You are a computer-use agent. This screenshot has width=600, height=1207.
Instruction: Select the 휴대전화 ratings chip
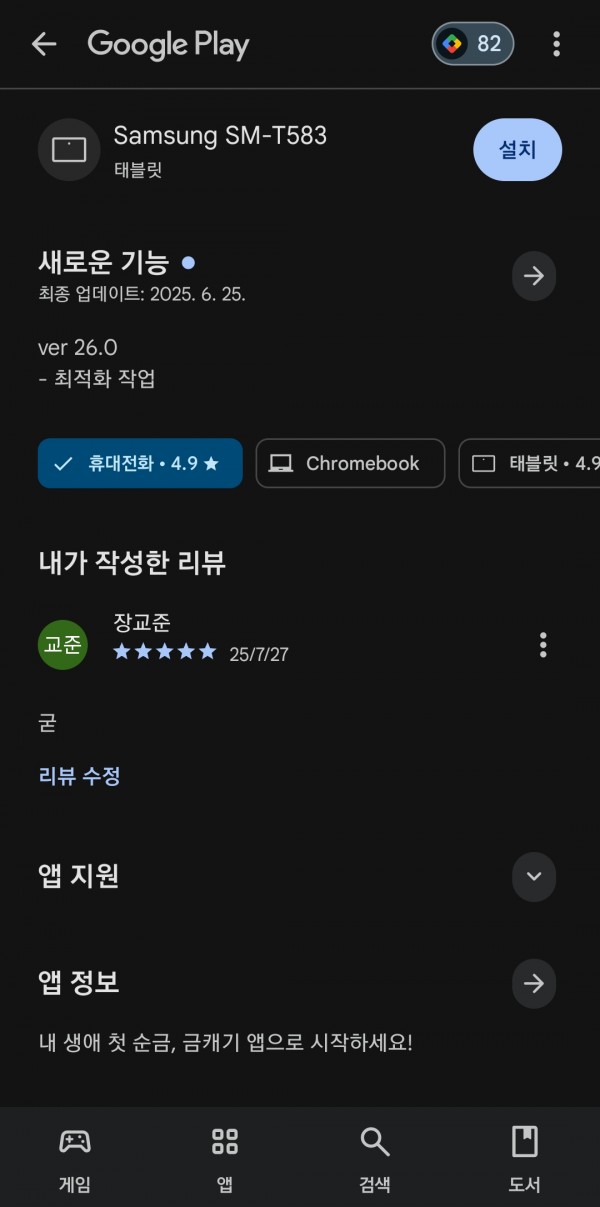[140, 463]
